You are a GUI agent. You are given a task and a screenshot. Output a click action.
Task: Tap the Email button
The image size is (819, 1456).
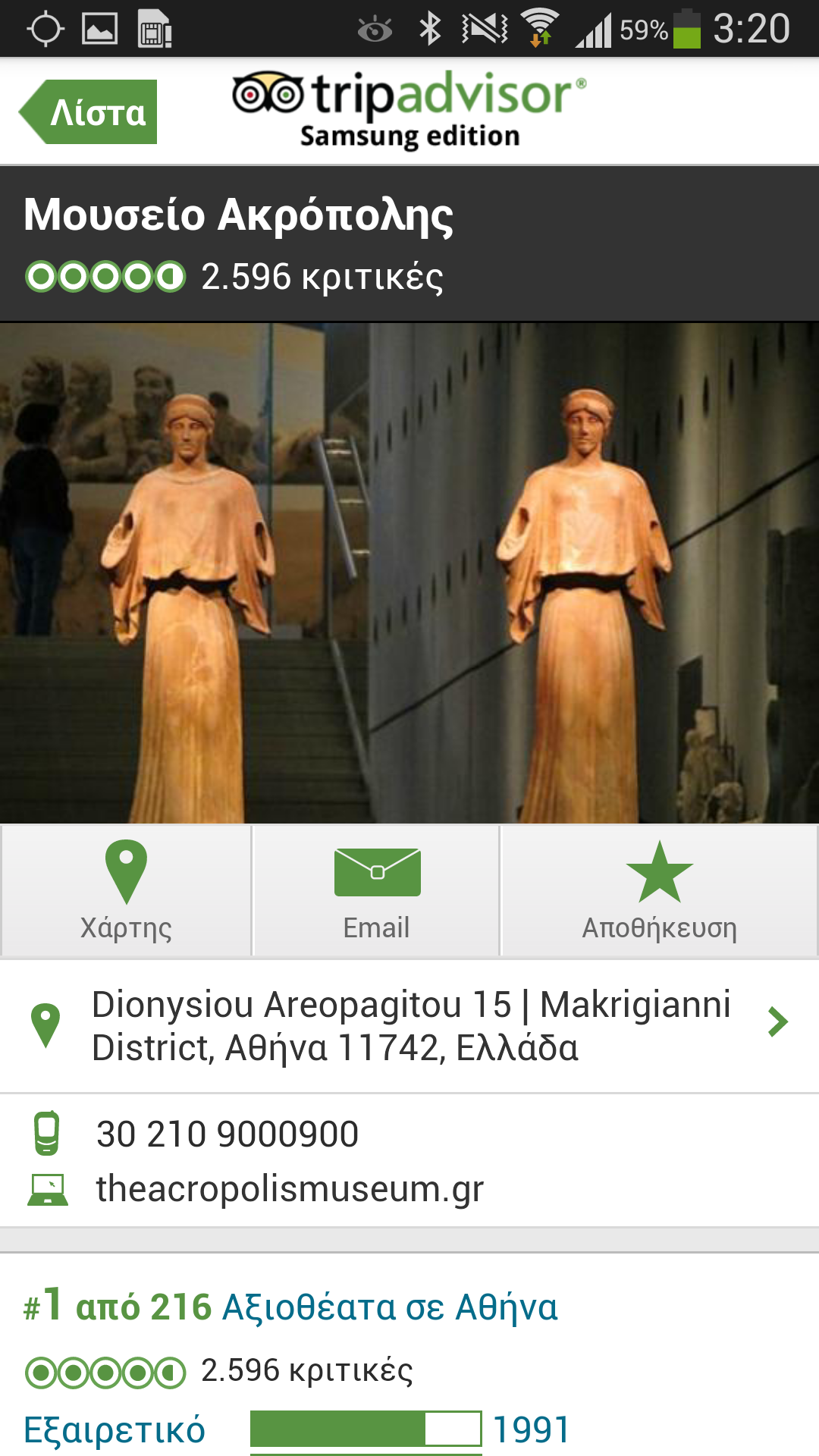point(376,890)
